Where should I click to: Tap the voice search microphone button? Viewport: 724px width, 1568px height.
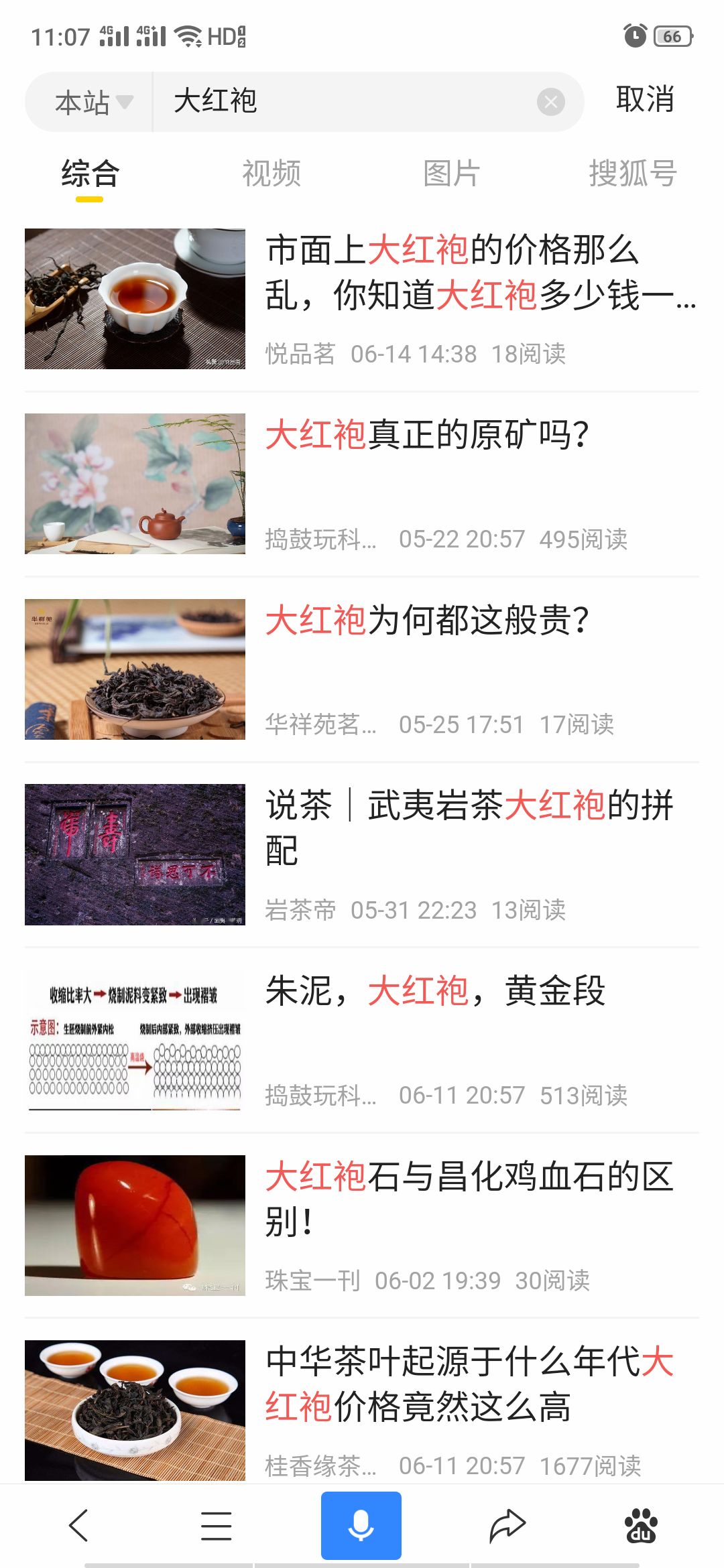(x=361, y=1524)
